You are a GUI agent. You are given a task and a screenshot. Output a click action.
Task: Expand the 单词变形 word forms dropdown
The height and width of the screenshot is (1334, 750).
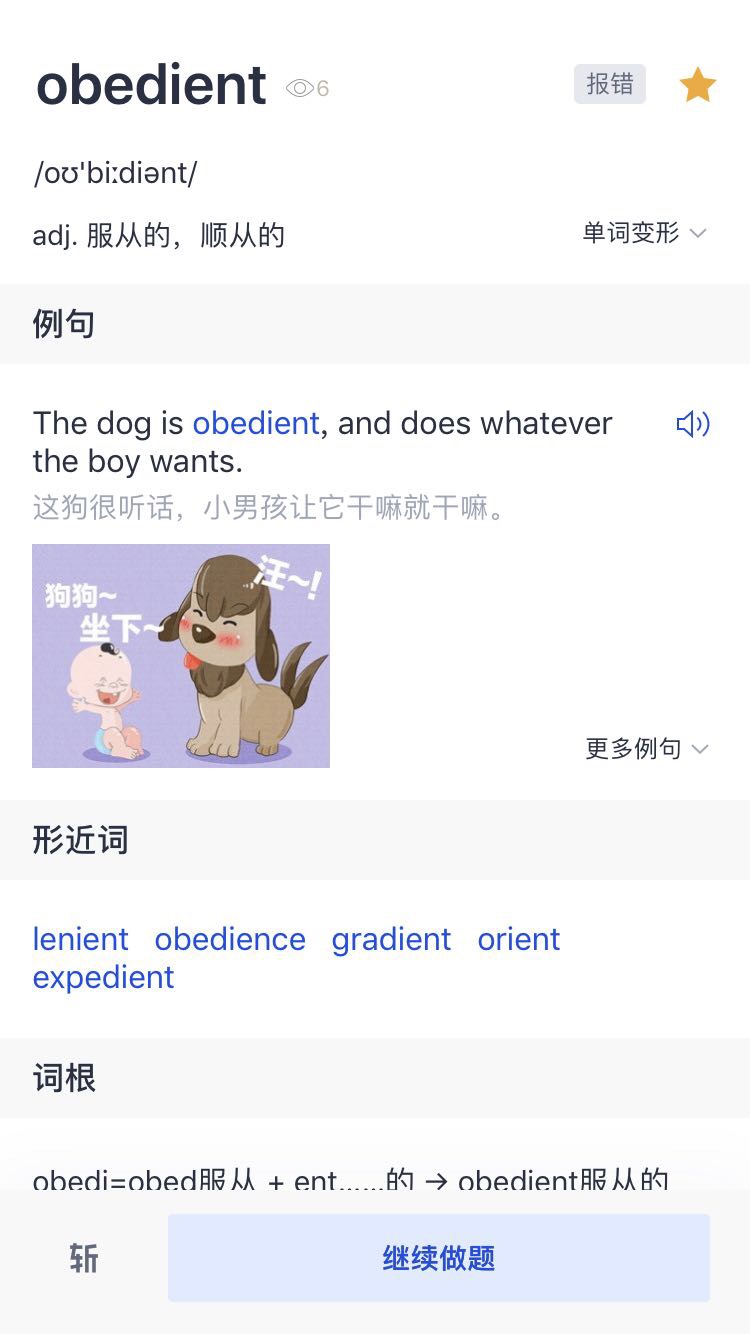[x=645, y=234]
